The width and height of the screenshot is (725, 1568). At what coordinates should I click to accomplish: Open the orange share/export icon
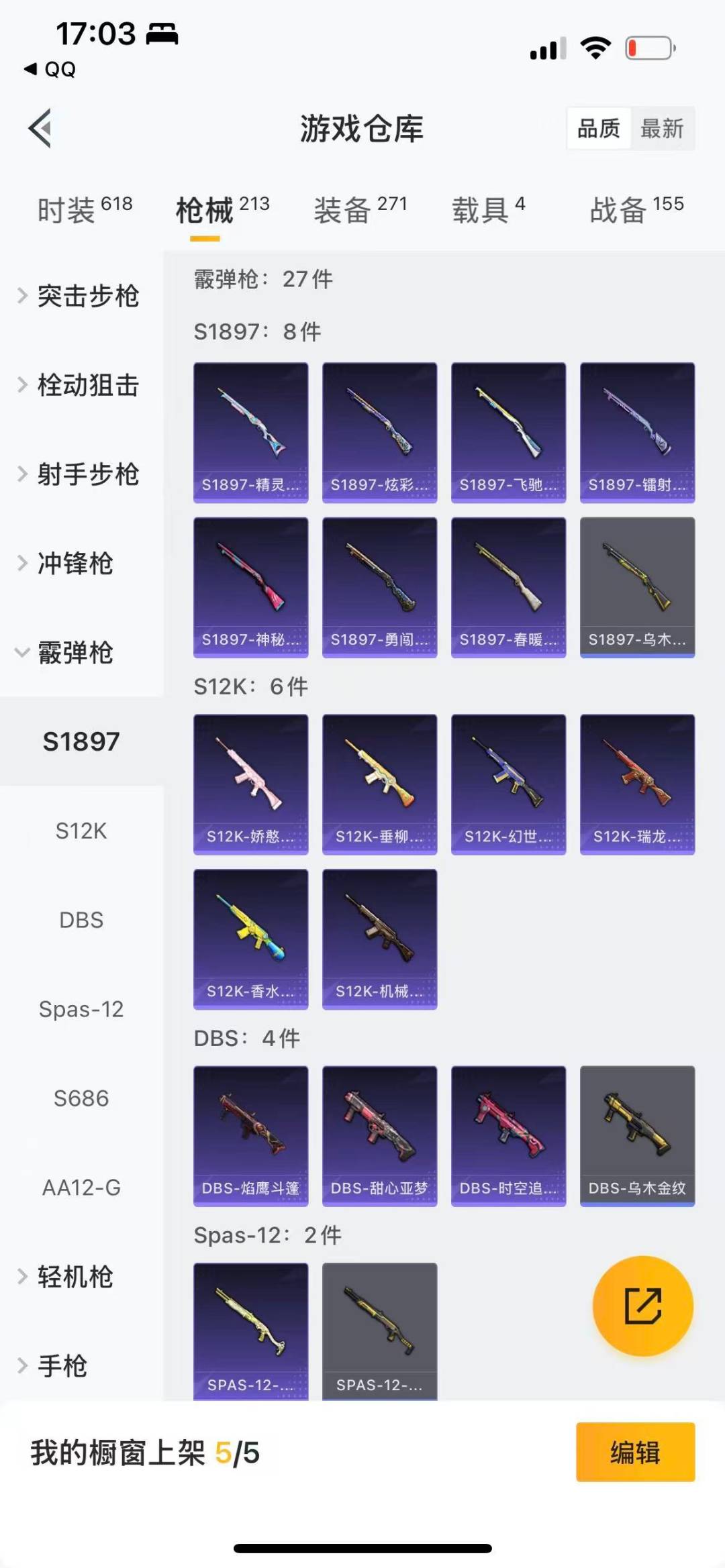641,1305
